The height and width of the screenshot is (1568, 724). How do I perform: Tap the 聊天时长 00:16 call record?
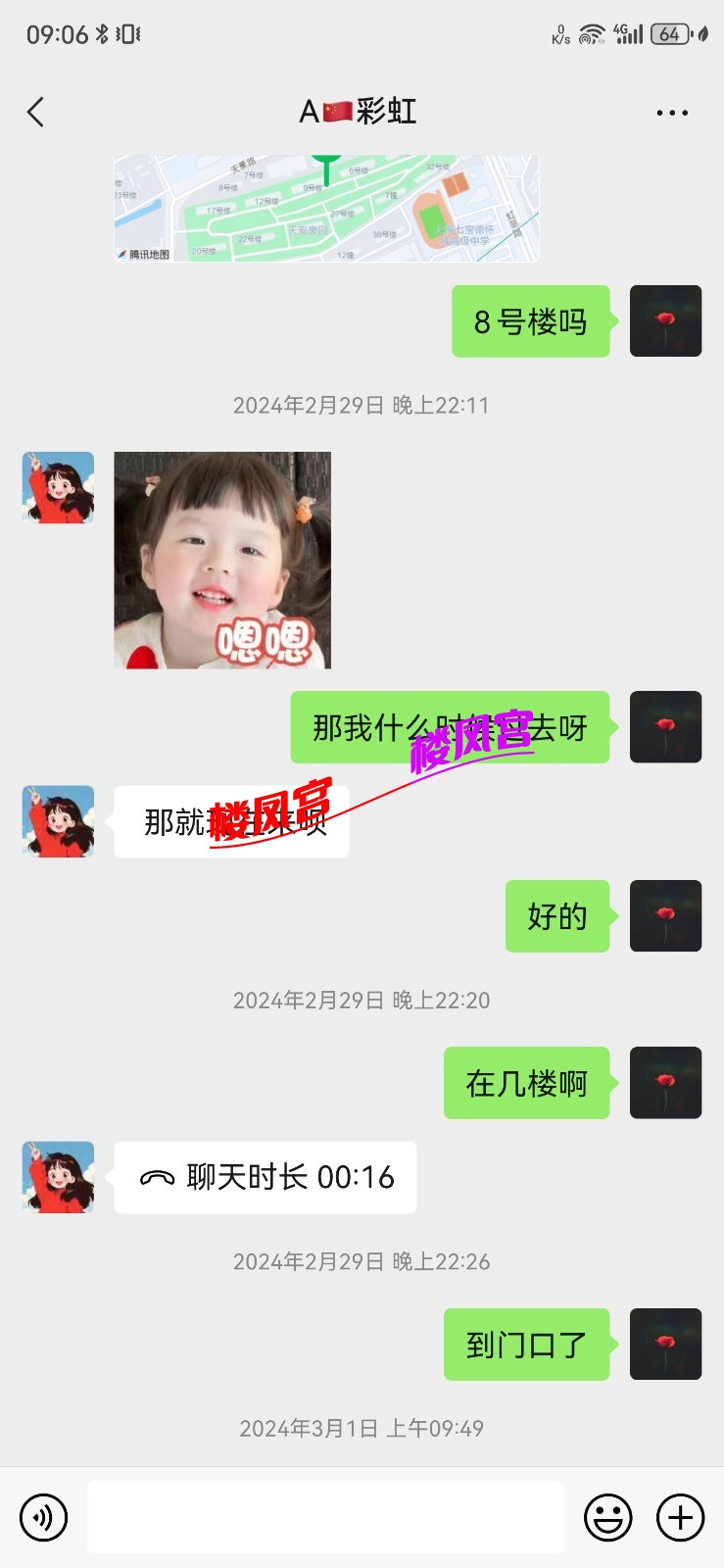(265, 1177)
